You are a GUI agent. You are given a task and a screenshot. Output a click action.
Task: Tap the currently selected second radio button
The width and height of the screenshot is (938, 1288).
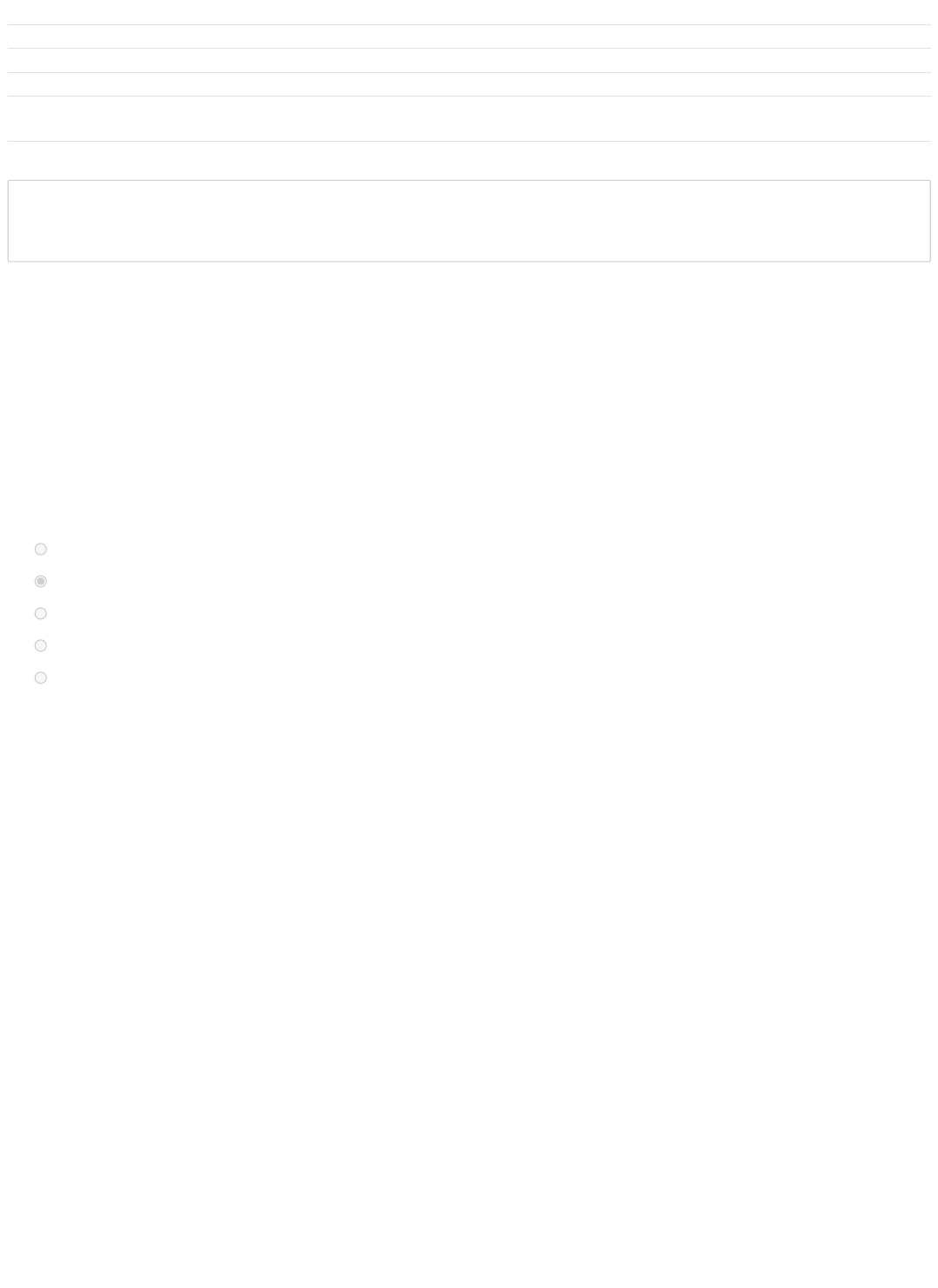click(40, 581)
